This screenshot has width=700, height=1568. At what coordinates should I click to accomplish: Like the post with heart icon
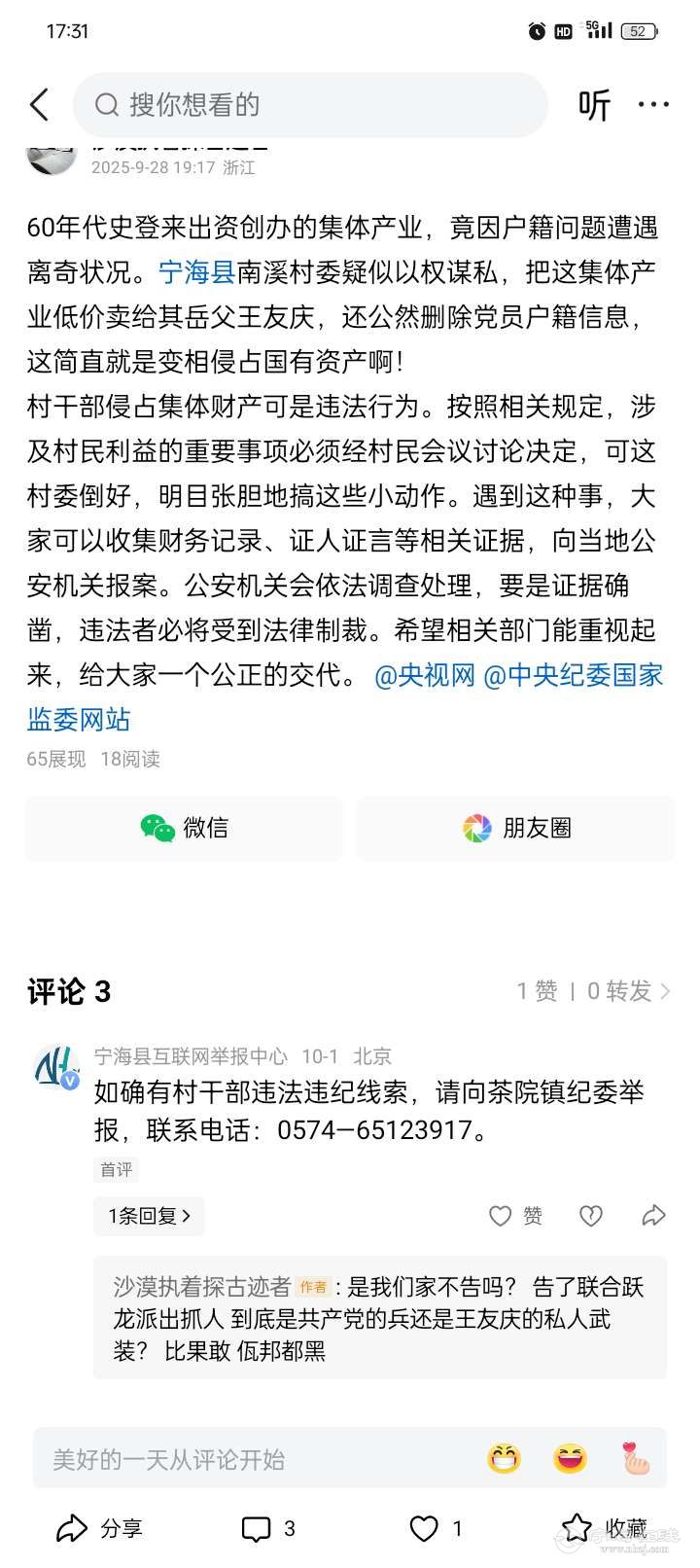point(435,1528)
